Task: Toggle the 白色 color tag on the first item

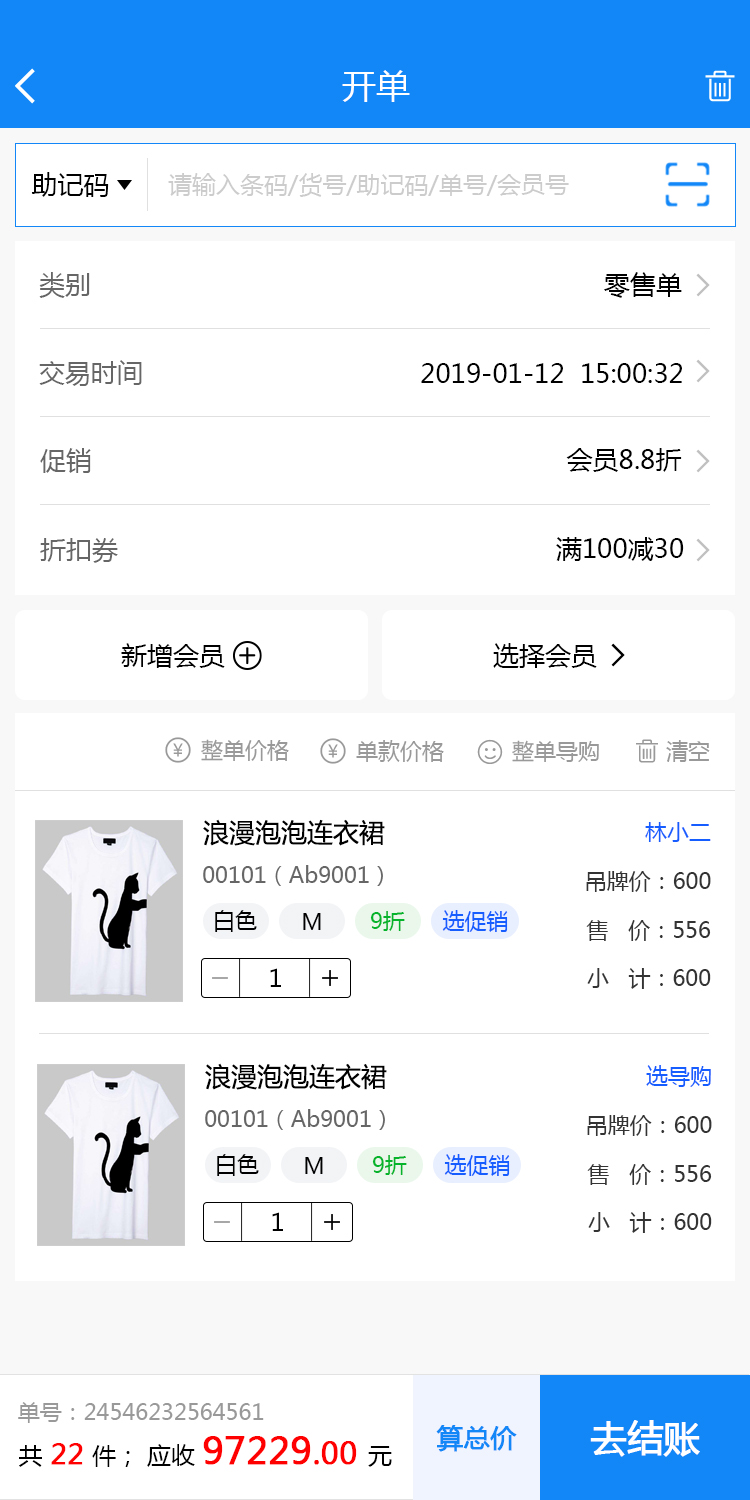Action: [x=235, y=921]
